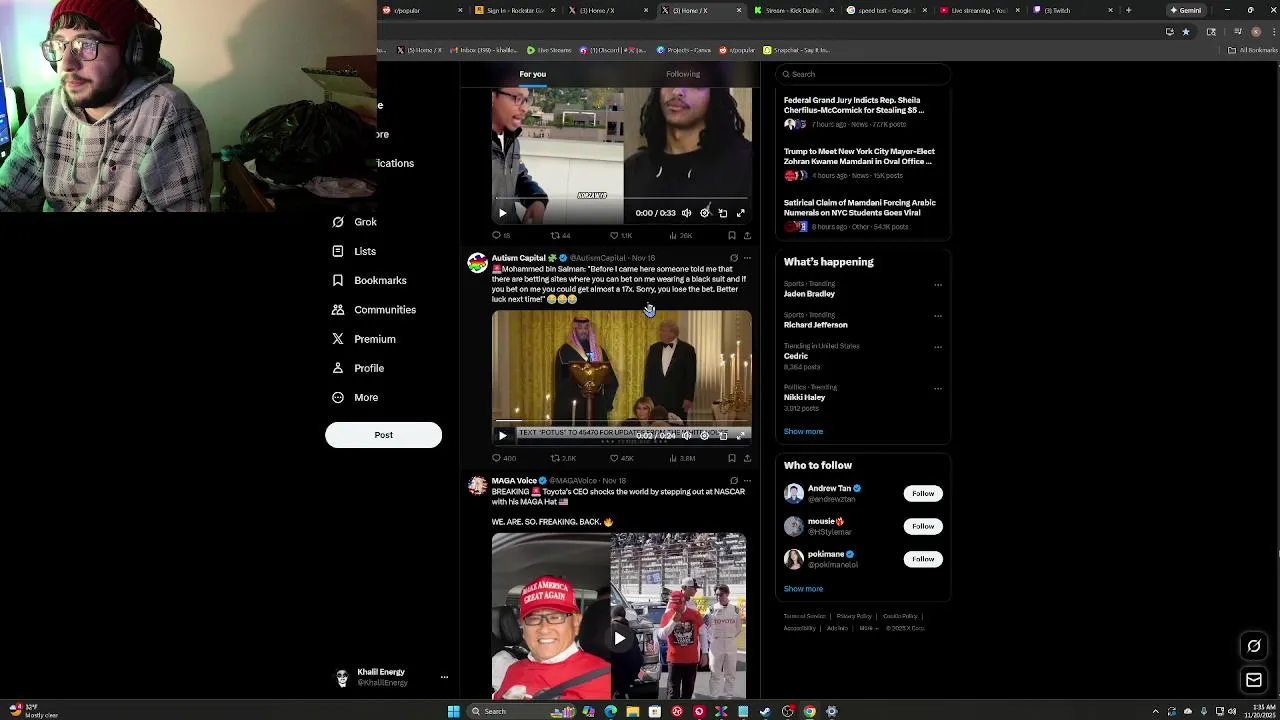Open the Premium page
Viewport: 1280px width, 720px height.
tap(374, 339)
